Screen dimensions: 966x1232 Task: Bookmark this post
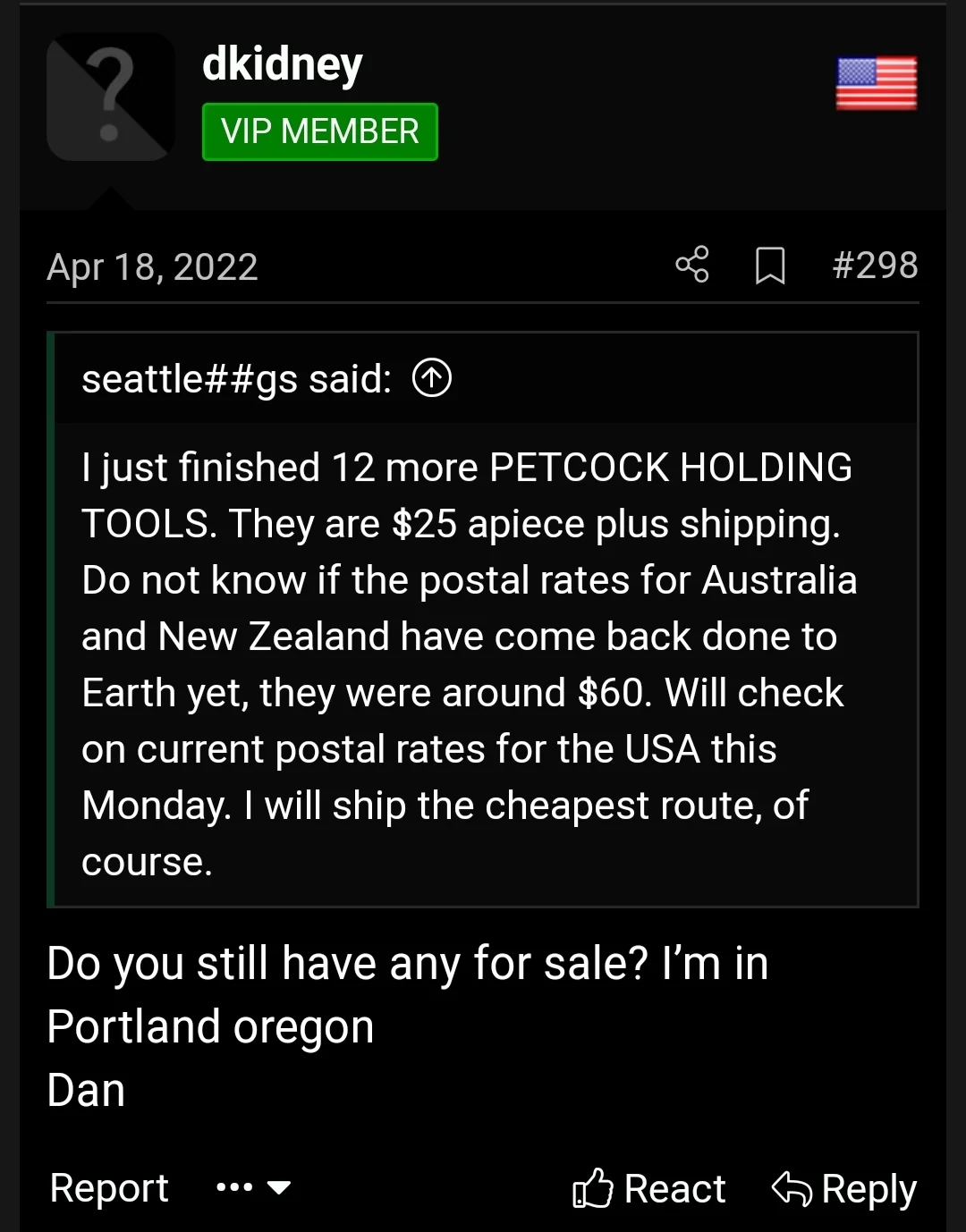coord(769,266)
